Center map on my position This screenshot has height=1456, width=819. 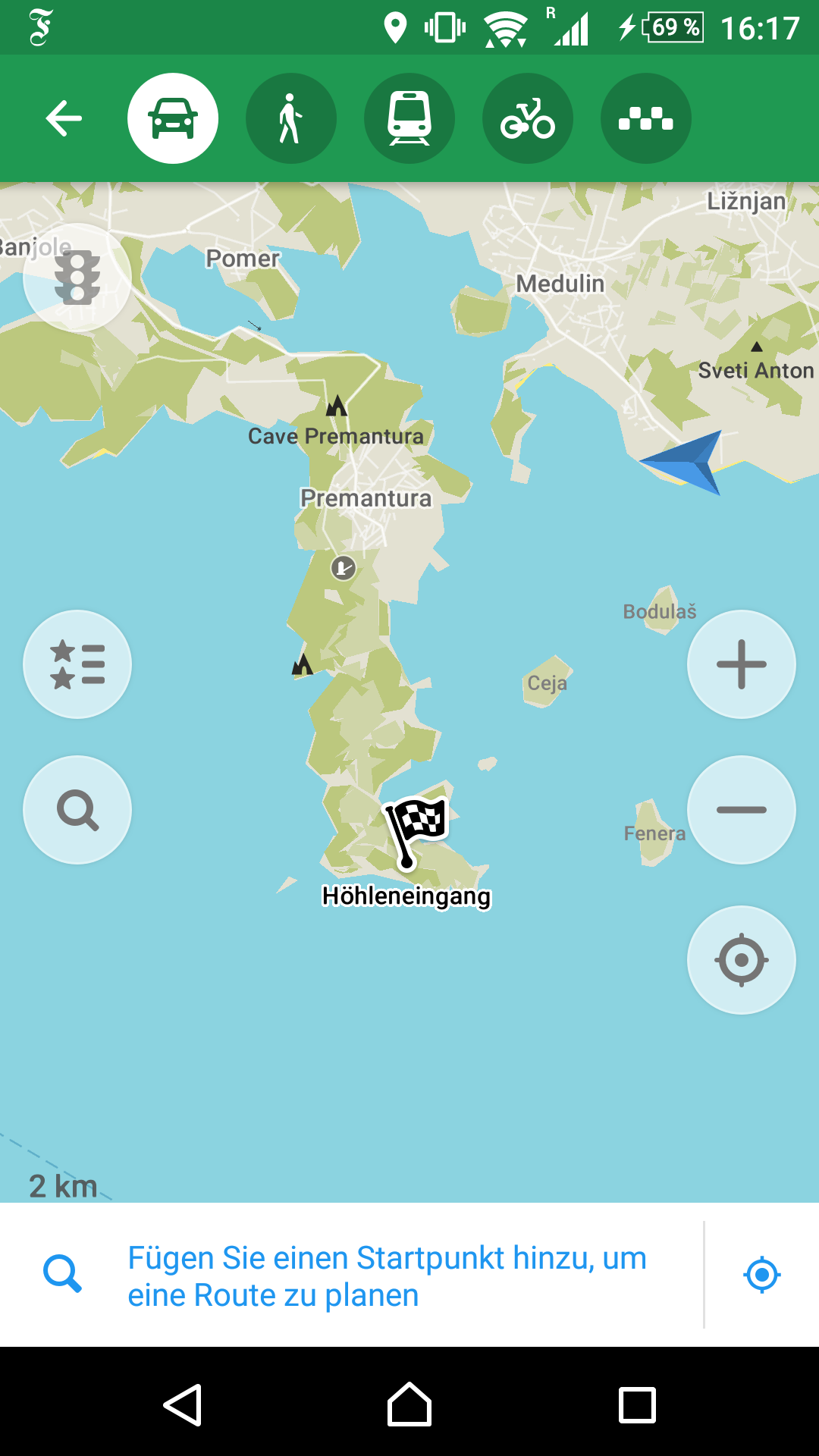pos(741,960)
